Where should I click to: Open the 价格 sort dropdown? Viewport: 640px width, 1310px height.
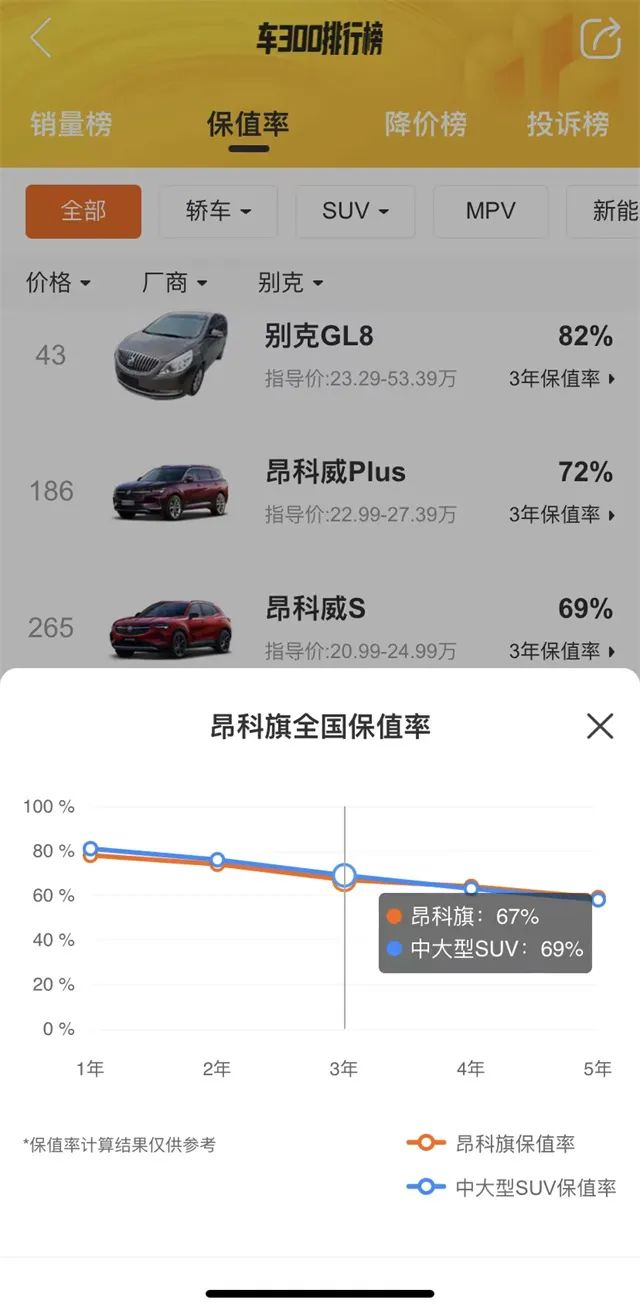pos(58,283)
